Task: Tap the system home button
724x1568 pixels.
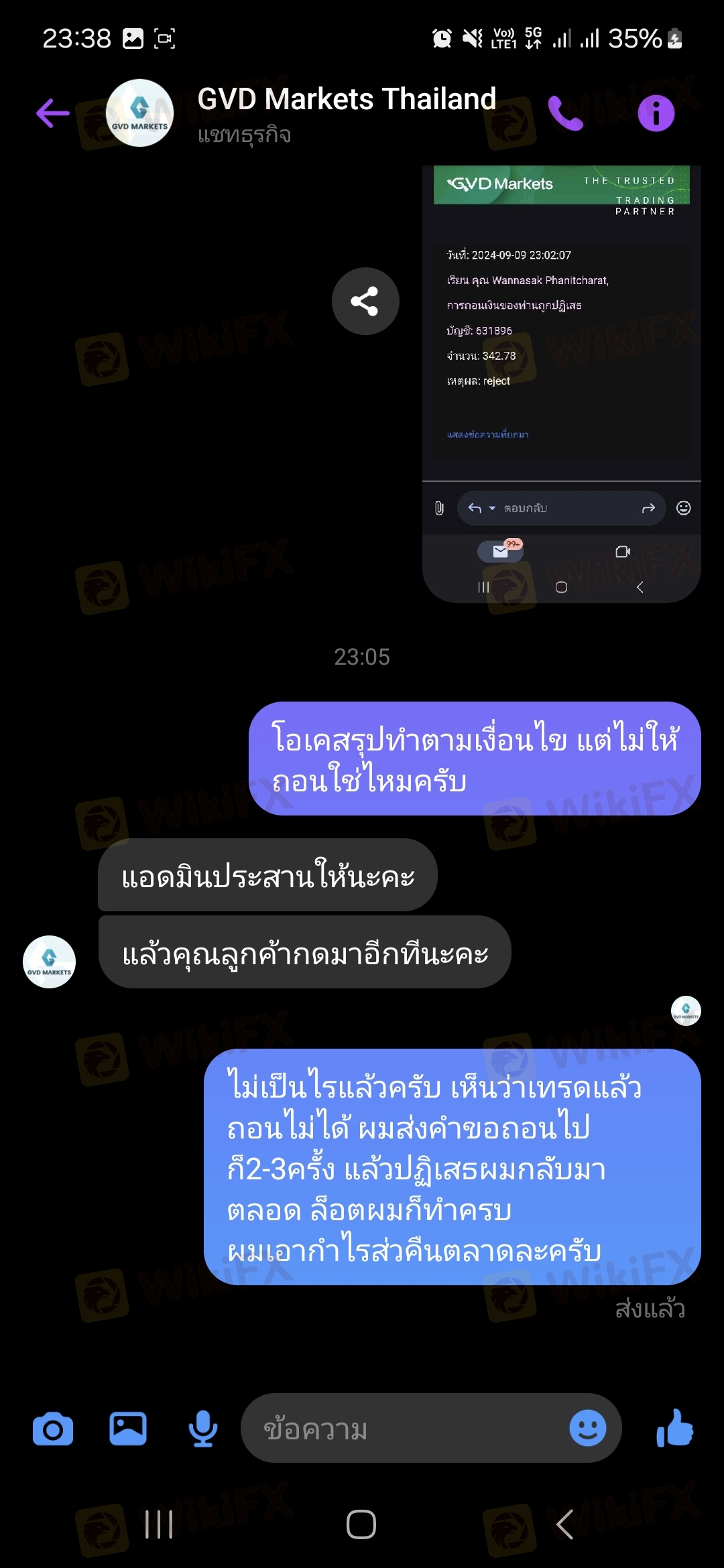Action: (x=361, y=1524)
